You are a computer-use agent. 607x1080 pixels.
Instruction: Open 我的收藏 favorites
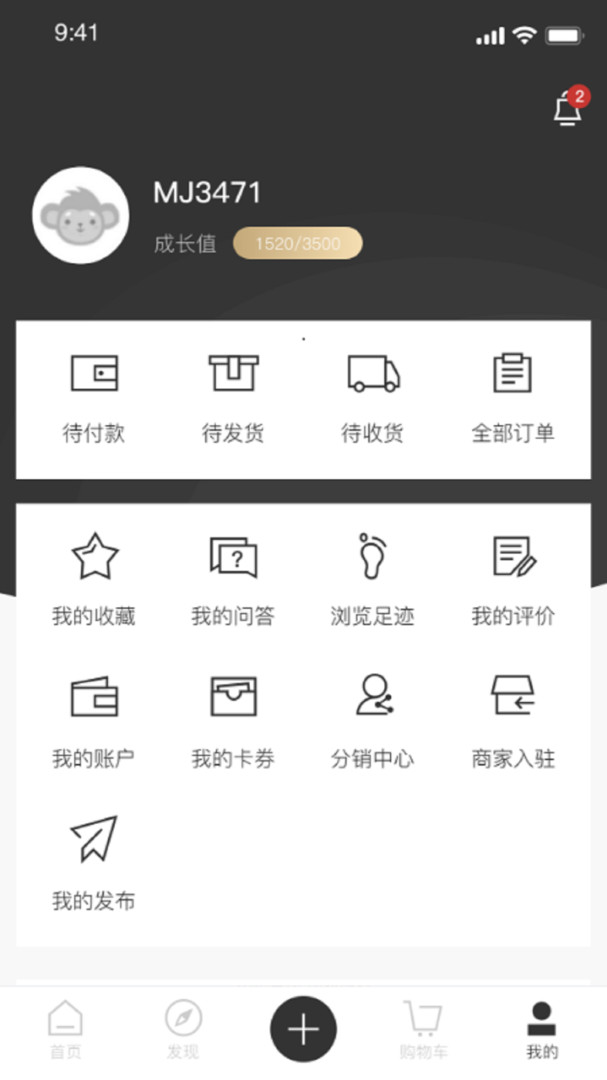[x=94, y=579]
